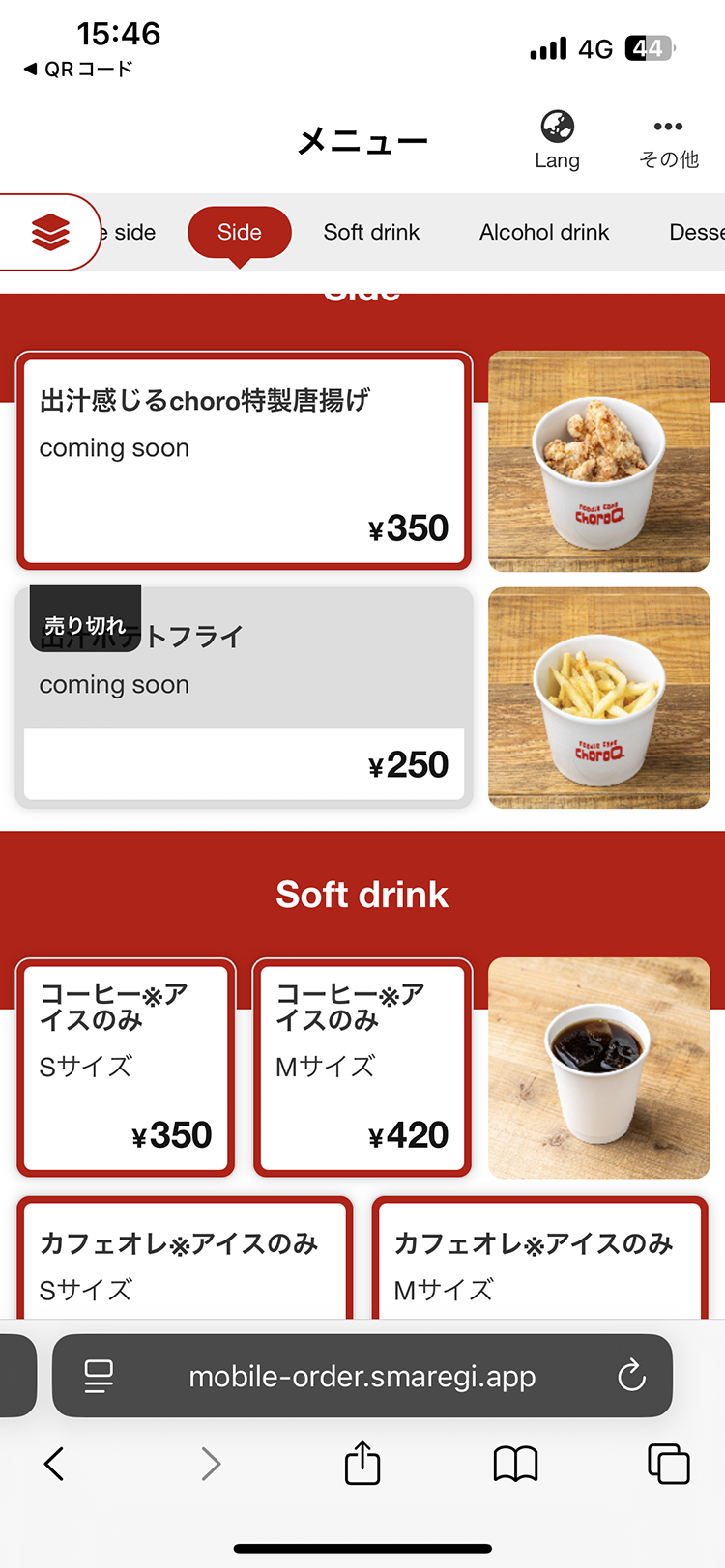Choose the Sサイズ コーヒー for ¥350
The height and width of the screenshot is (1568, 725).
pyautogui.click(x=126, y=1068)
